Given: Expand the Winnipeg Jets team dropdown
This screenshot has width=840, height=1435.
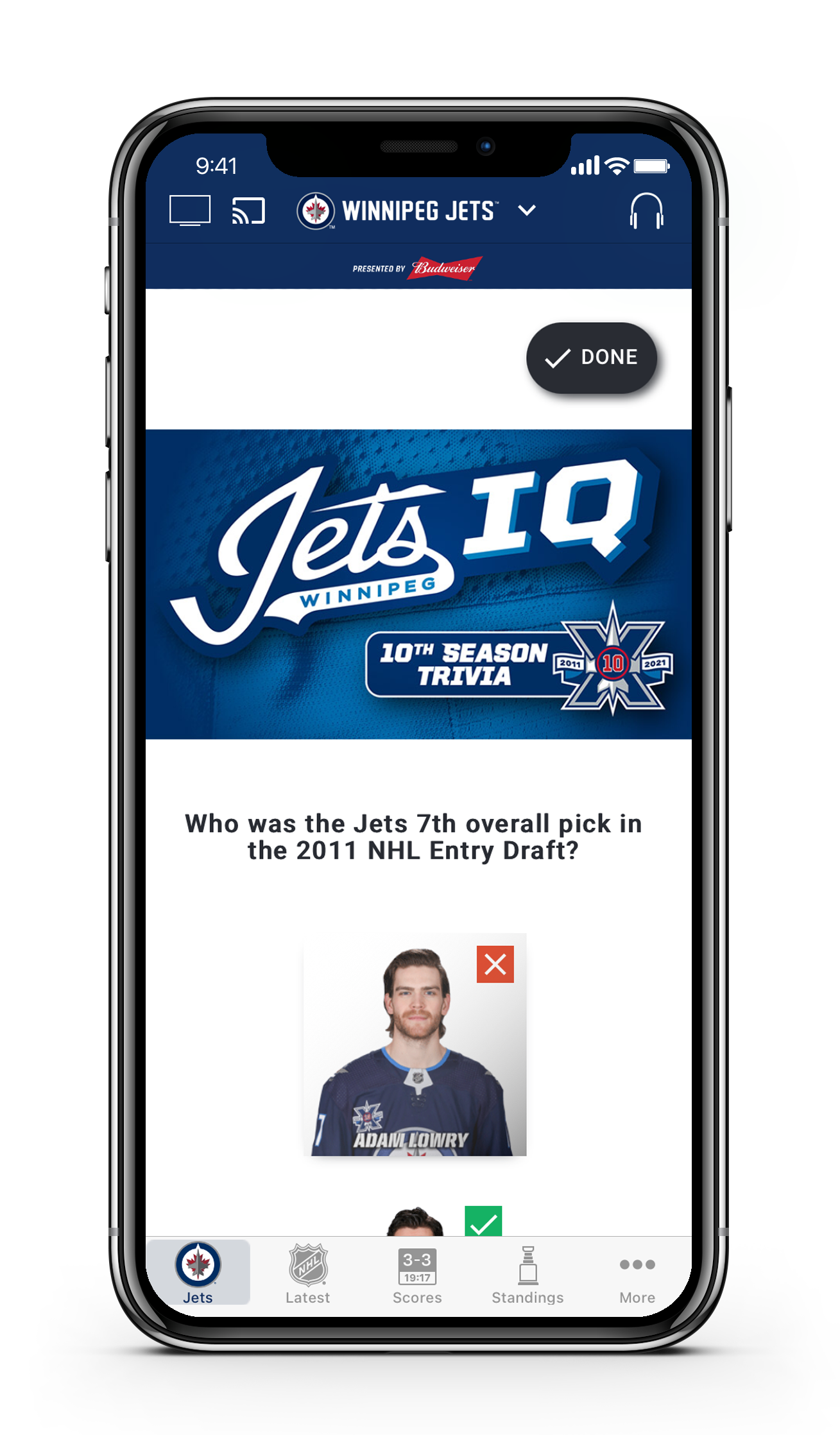Looking at the screenshot, I should [x=416, y=211].
